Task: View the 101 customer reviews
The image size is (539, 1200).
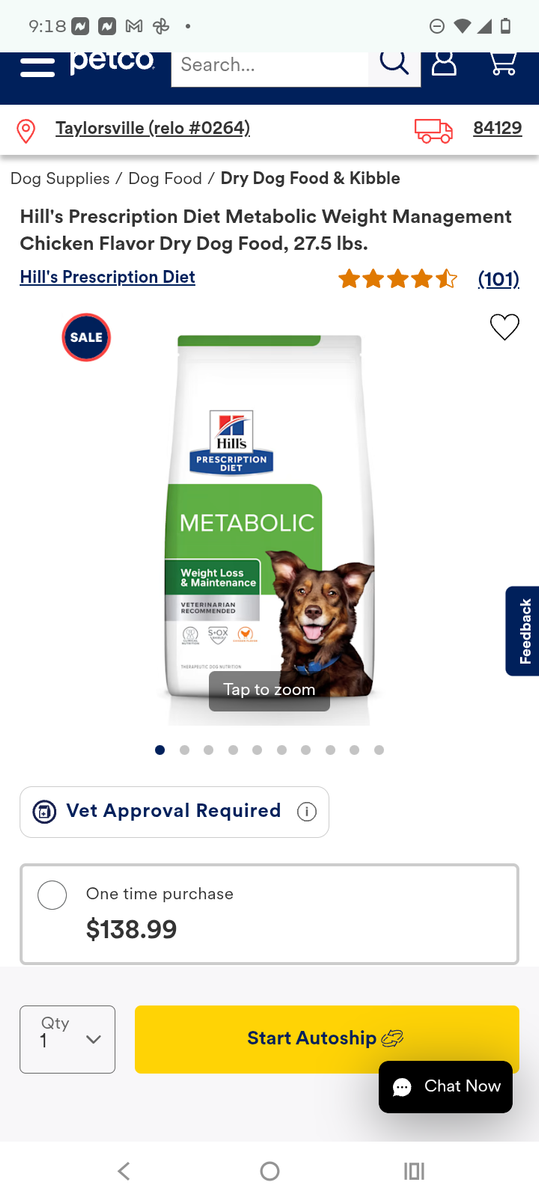Action: click(x=498, y=279)
